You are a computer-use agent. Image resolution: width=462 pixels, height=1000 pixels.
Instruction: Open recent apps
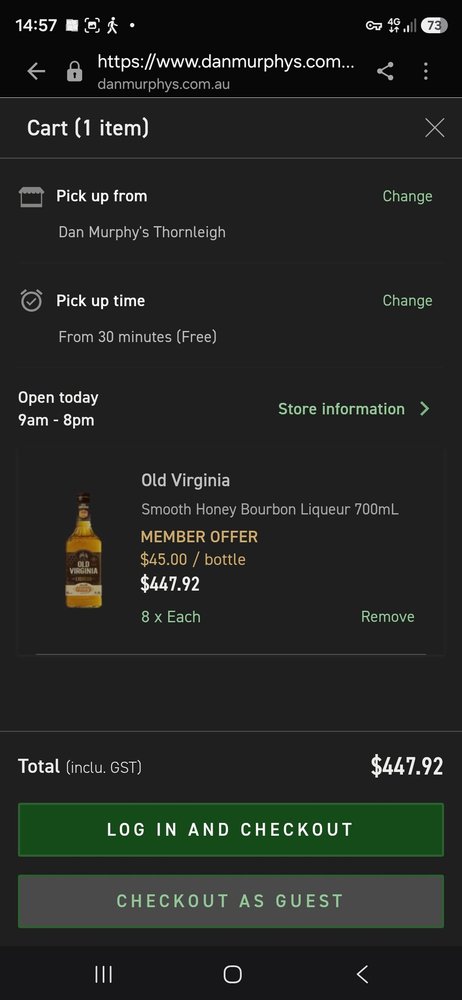click(103, 974)
